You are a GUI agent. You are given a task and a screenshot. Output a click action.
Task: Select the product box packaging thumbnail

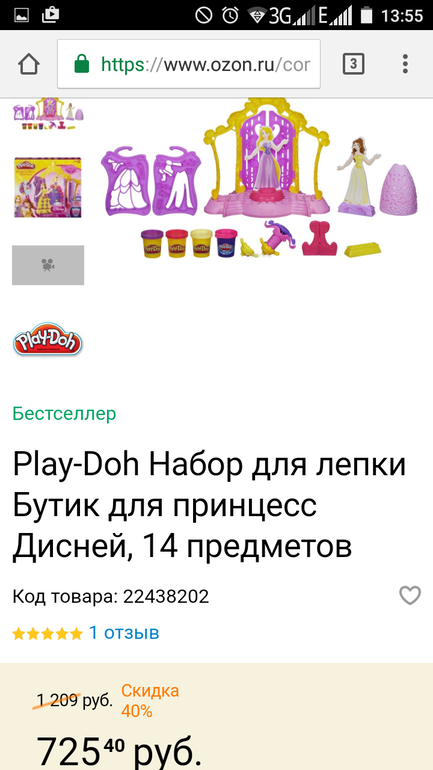48,188
